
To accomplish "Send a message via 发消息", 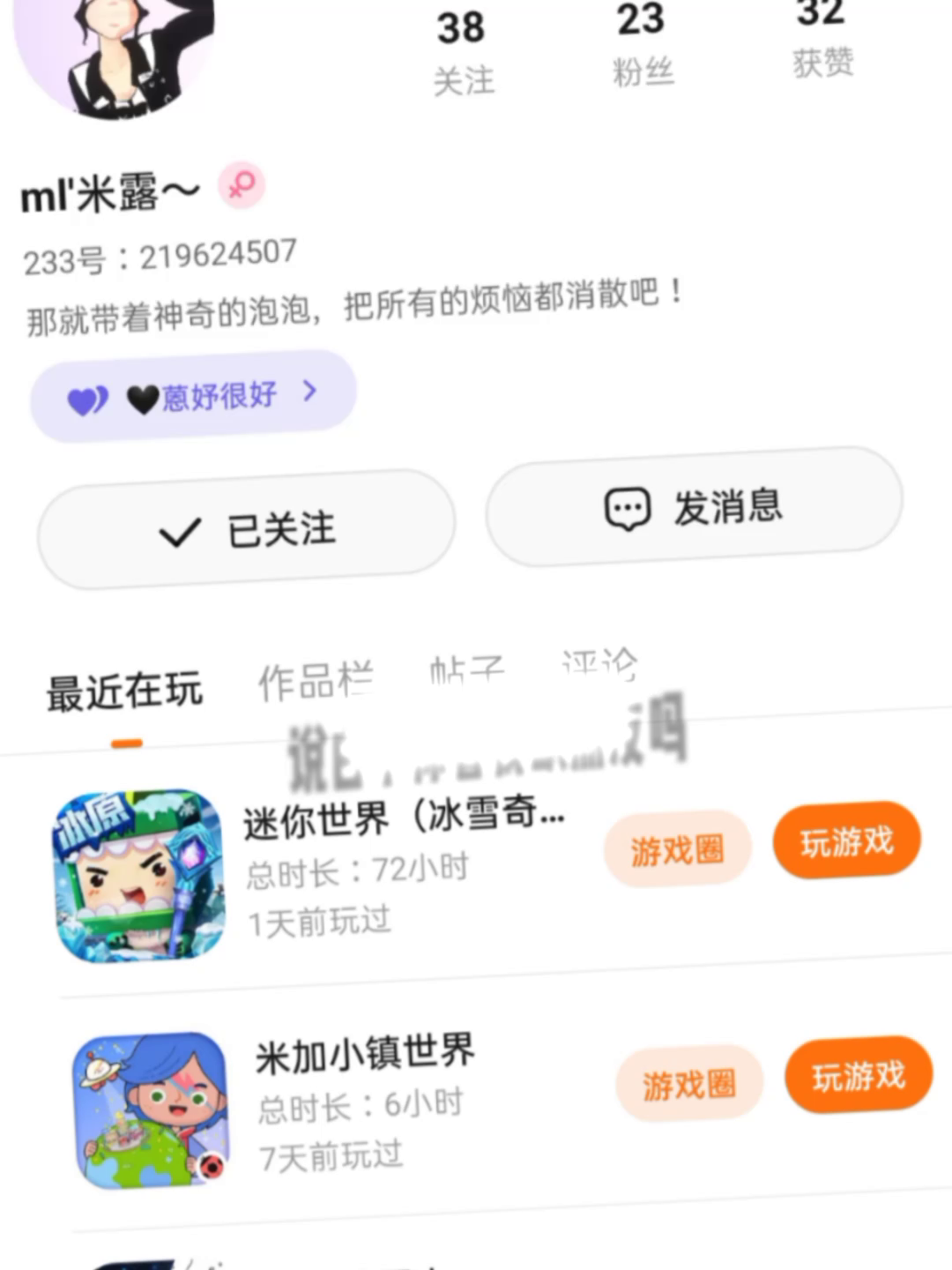I will (694, 507).
